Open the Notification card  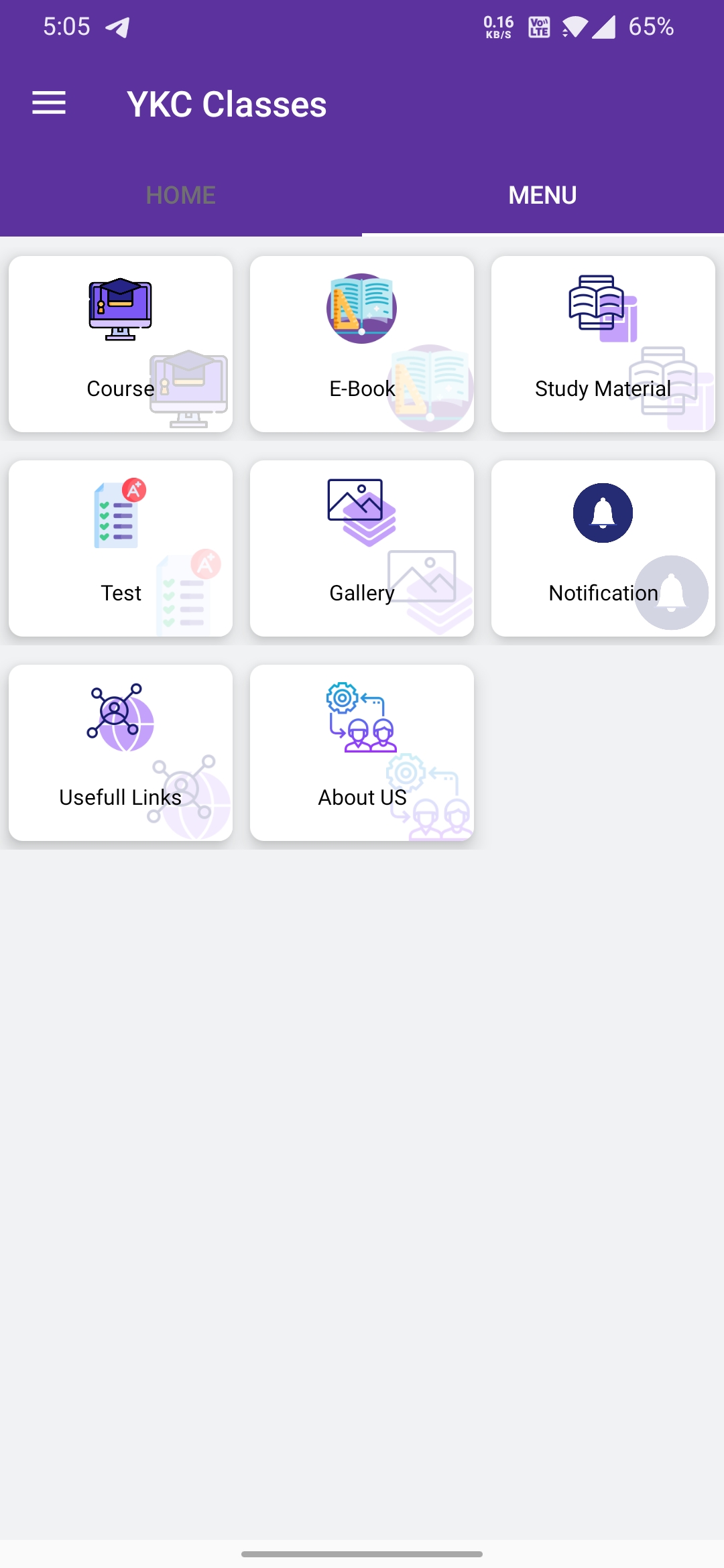point(603,548)
